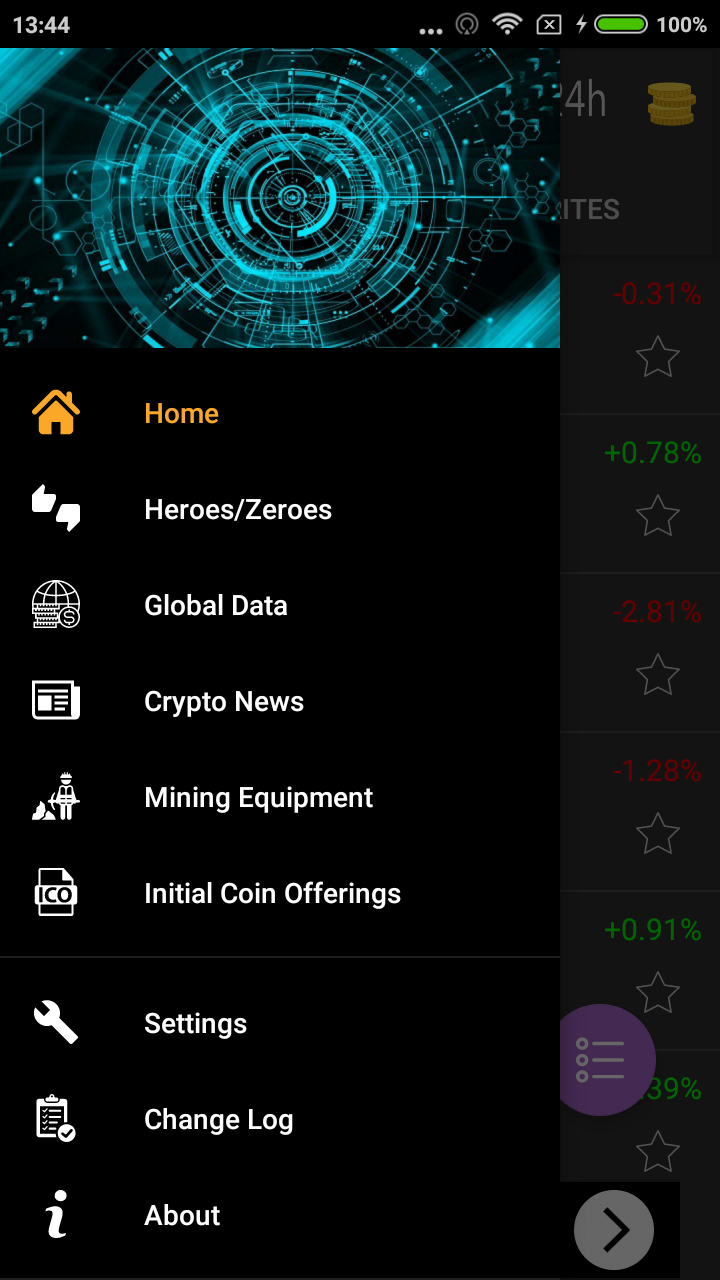Open Crypto News from the drawer
The image size is (720, 1280).
click(223, 701)
